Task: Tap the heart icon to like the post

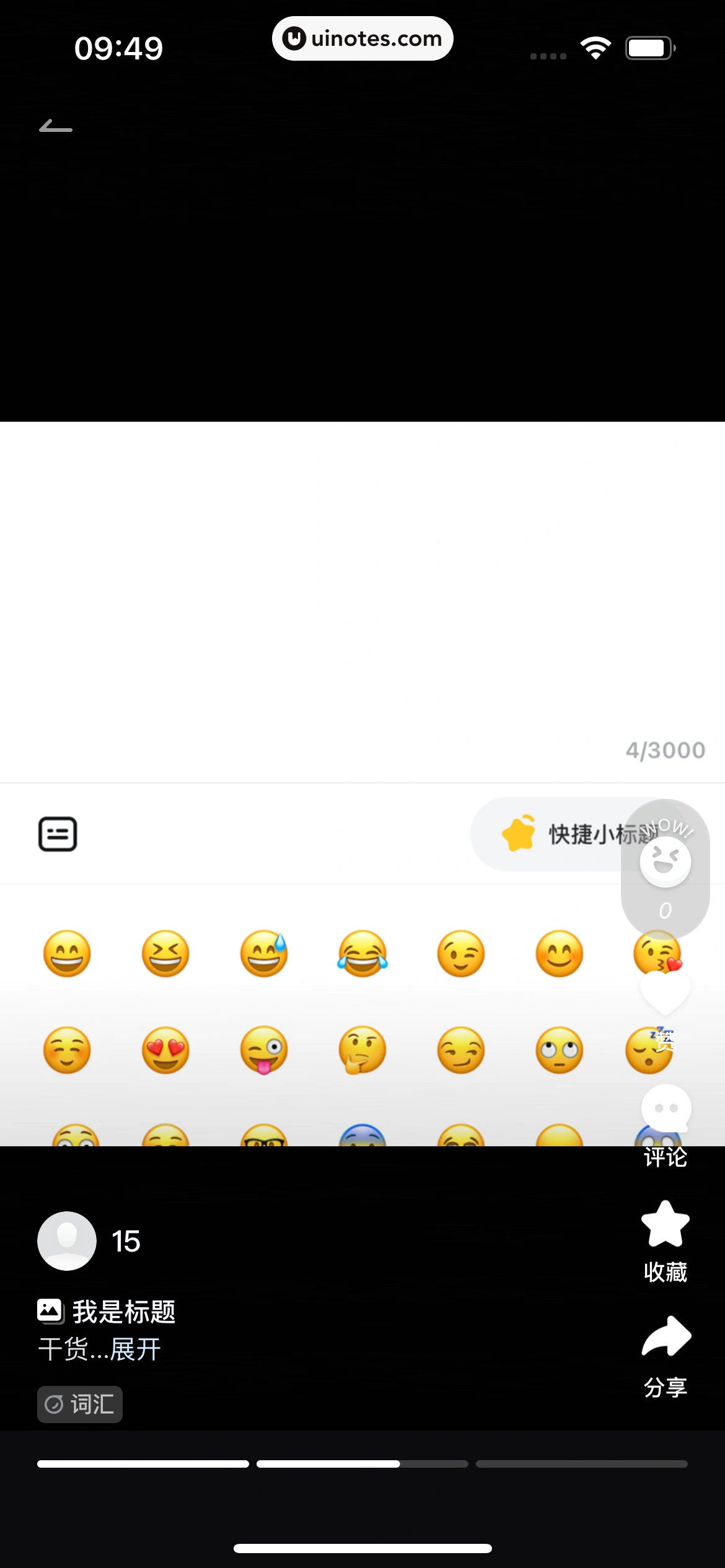Action: [664, 991]
